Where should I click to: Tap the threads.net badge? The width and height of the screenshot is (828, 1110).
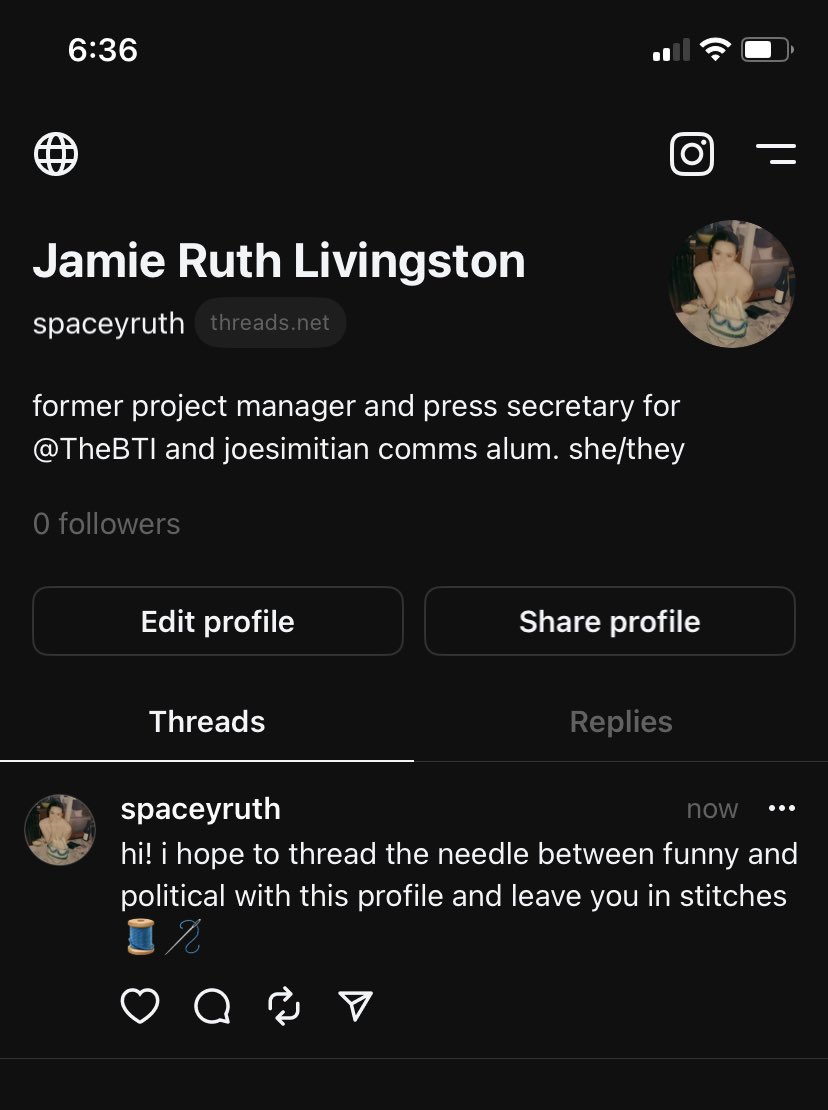point(270,323)
